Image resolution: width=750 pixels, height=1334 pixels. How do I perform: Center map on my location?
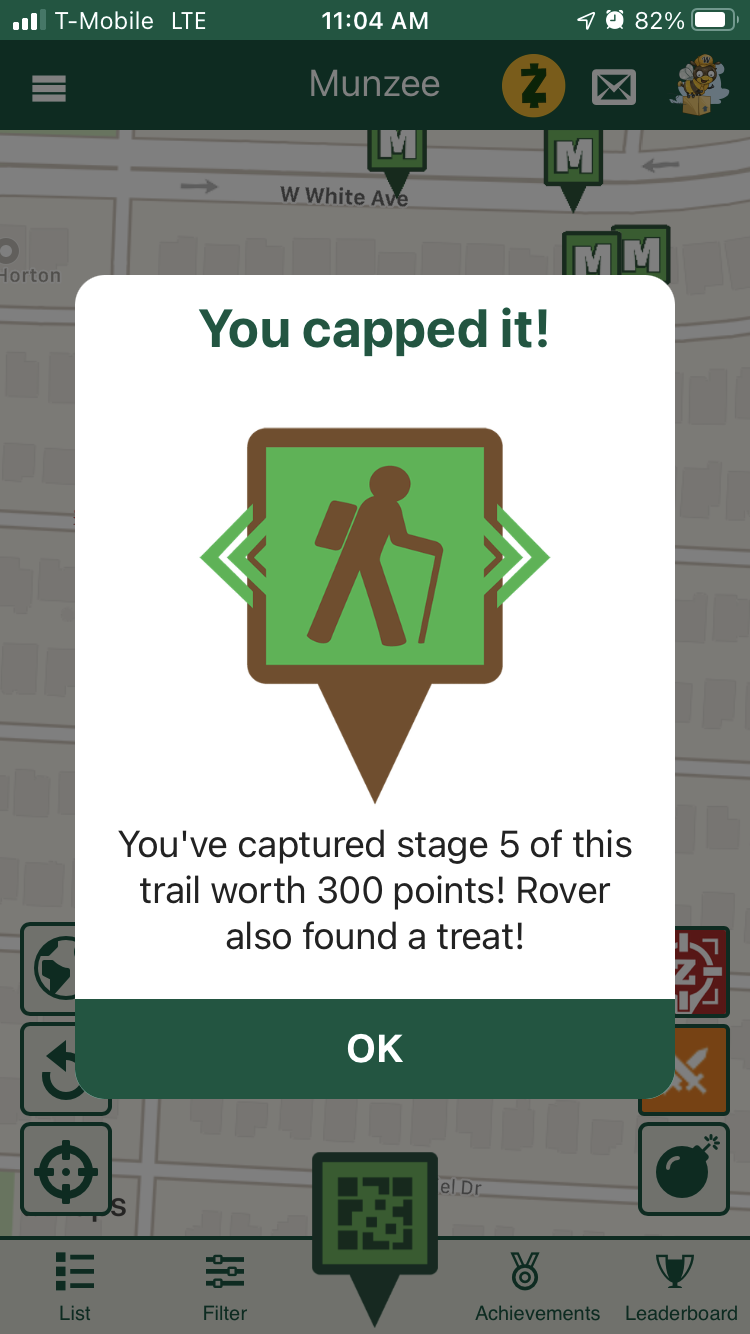point(66,1168)
